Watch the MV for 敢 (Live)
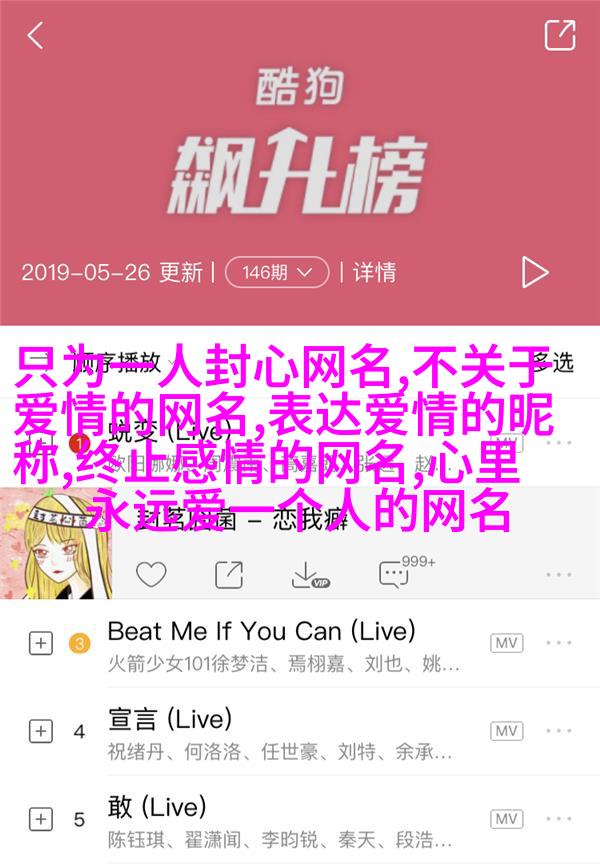The width and height of the screenshot is (600, 864). click(x=506, y=819)
